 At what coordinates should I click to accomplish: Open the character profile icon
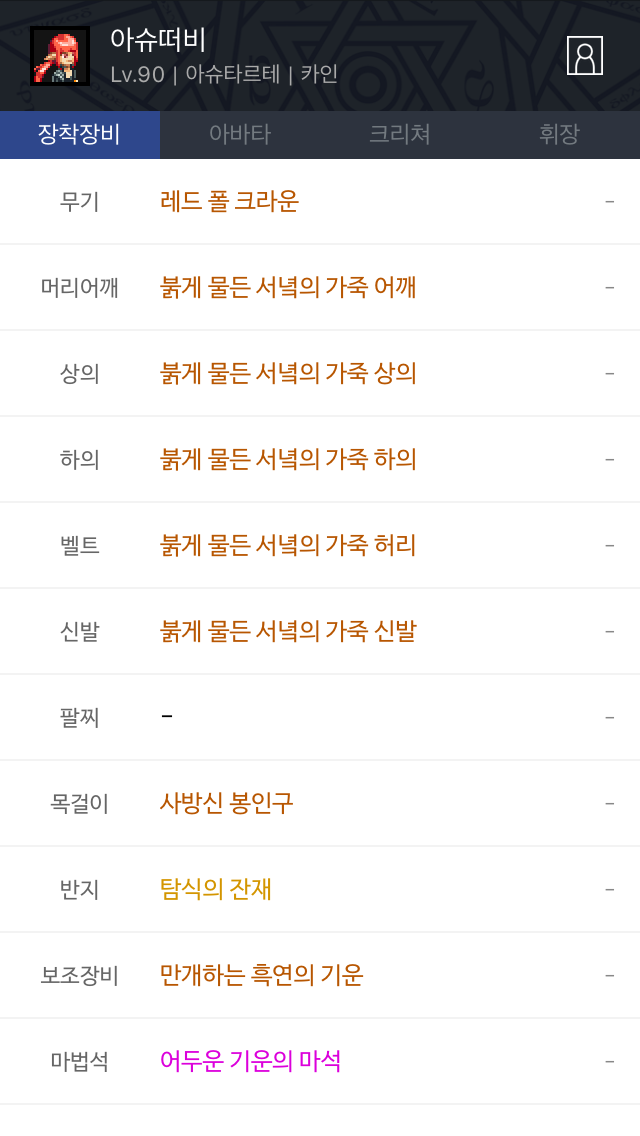click(584, 56)
